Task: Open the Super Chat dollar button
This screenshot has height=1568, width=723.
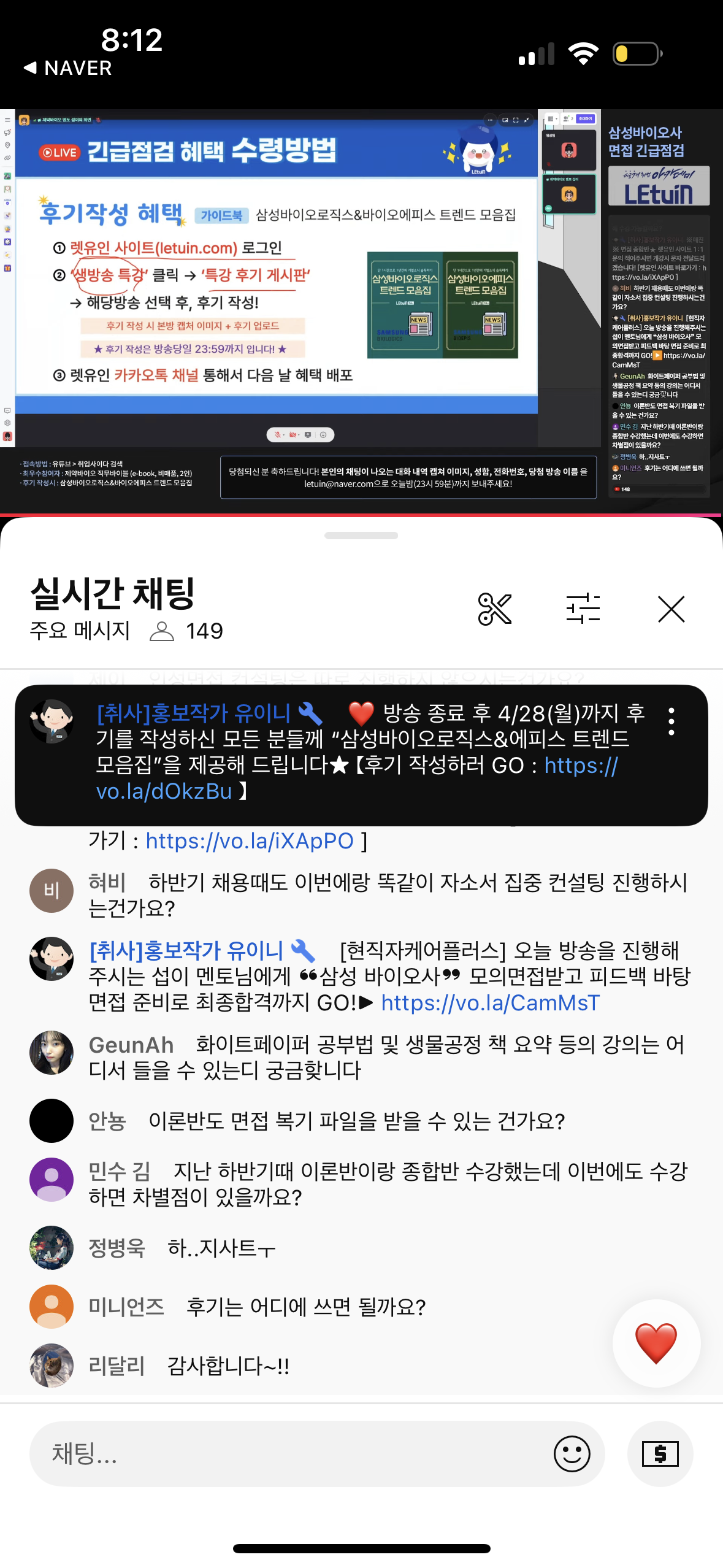Action: pos(660,1453)
